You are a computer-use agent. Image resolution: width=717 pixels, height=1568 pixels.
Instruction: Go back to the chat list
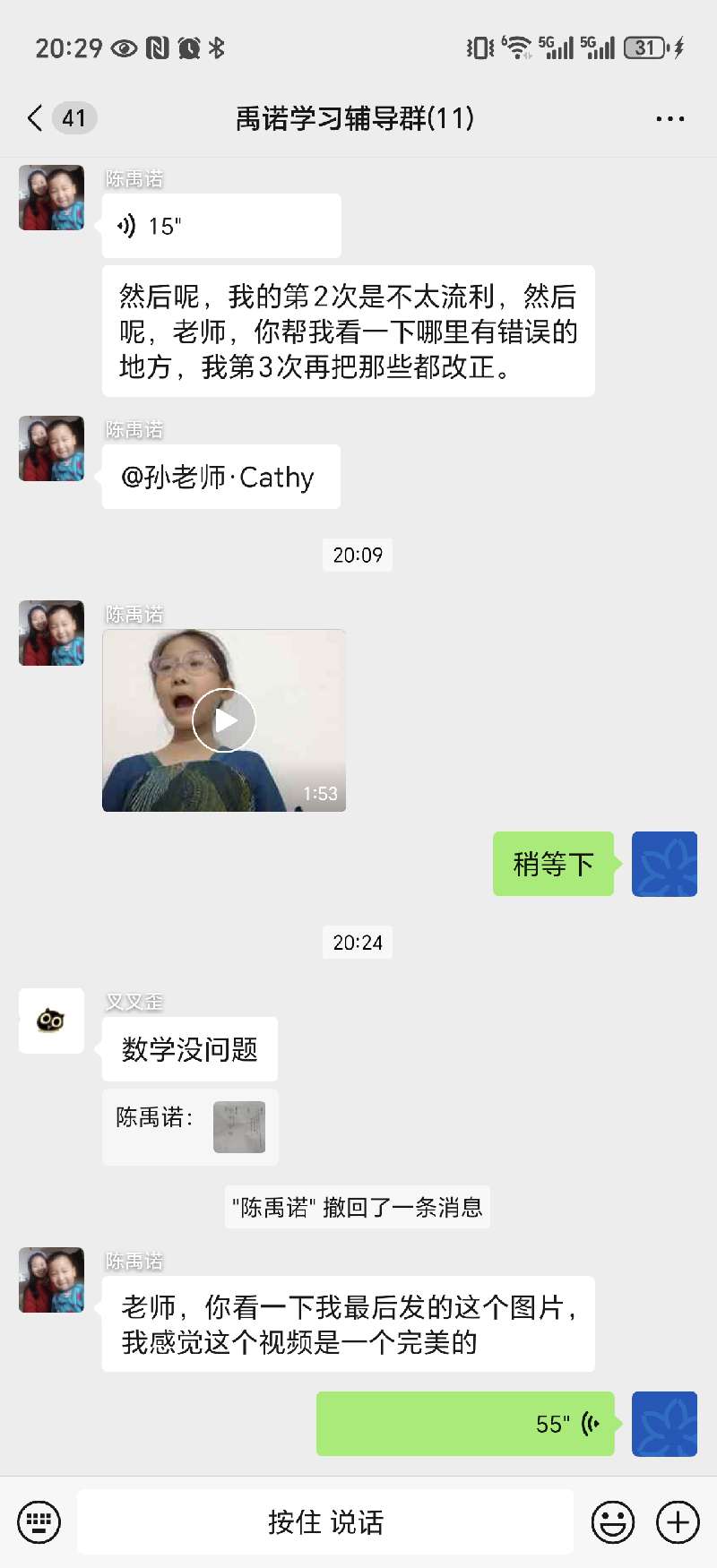click(36, 118)
